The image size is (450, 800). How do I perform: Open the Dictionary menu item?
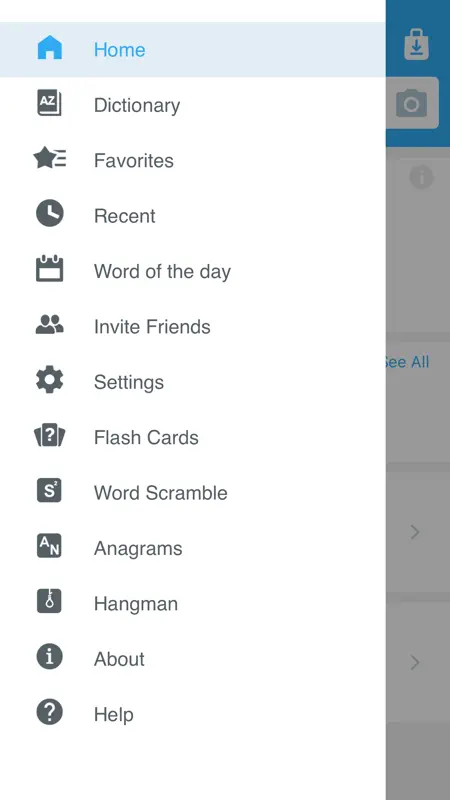click(192, 105)
